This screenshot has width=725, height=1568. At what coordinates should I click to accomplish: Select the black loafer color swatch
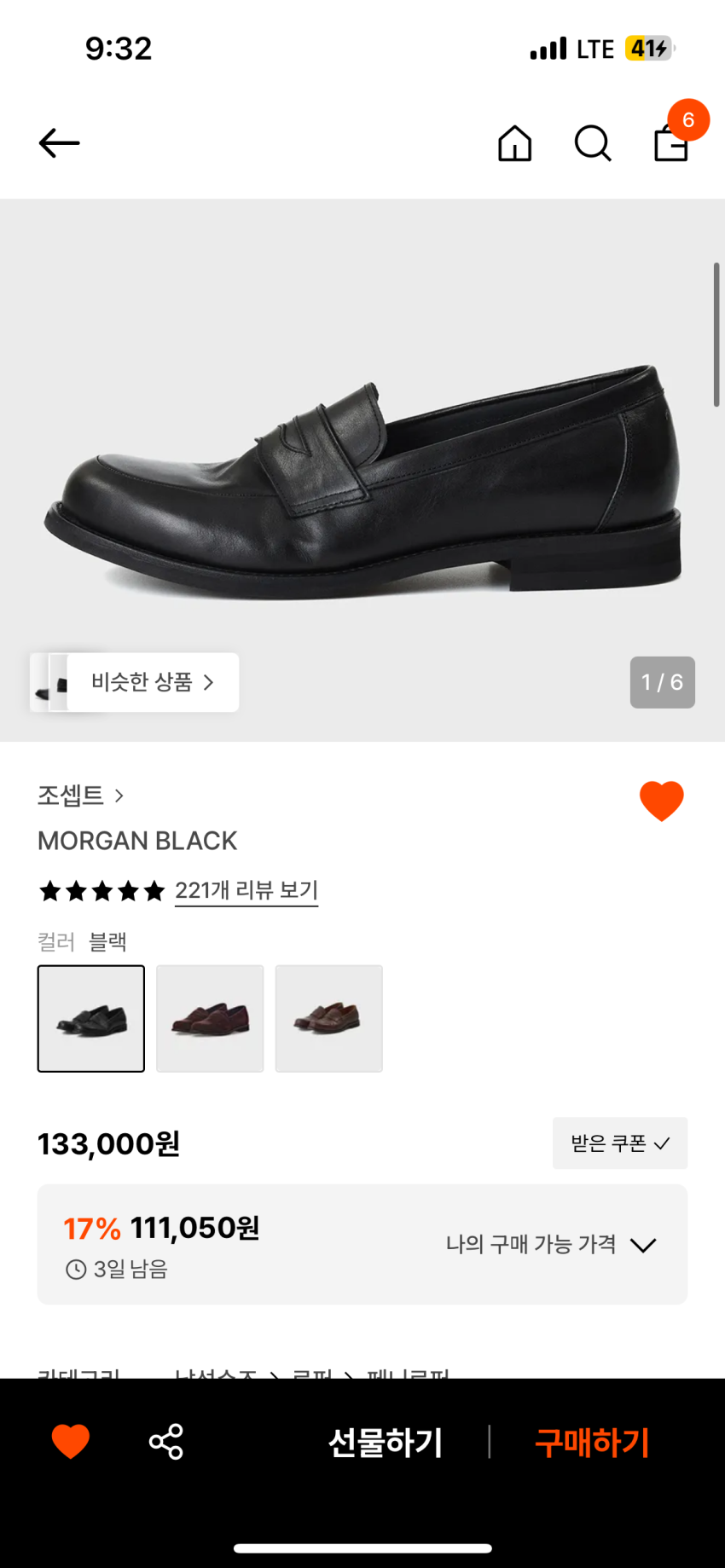click(x=91, y=1018)
